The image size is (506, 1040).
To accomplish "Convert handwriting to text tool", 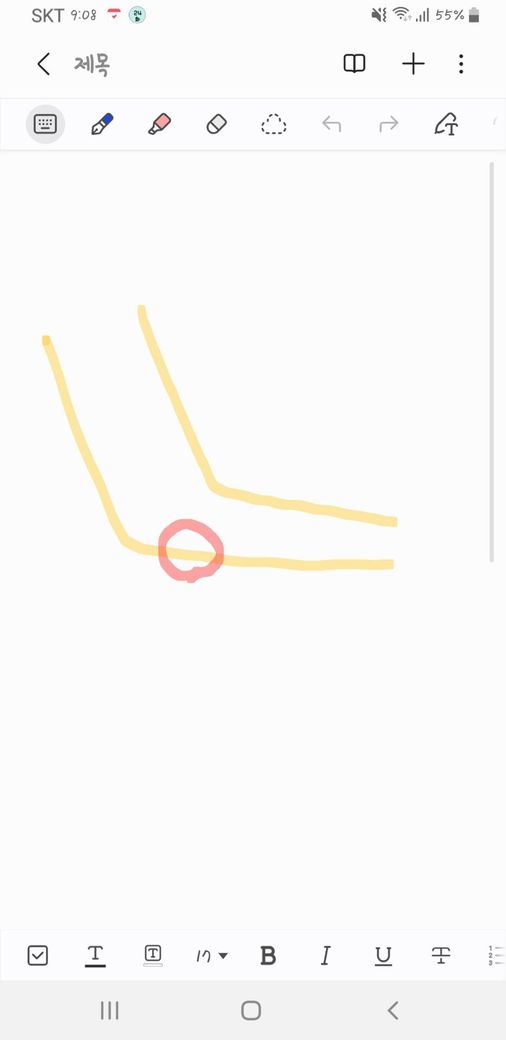I will coord(446,124).
